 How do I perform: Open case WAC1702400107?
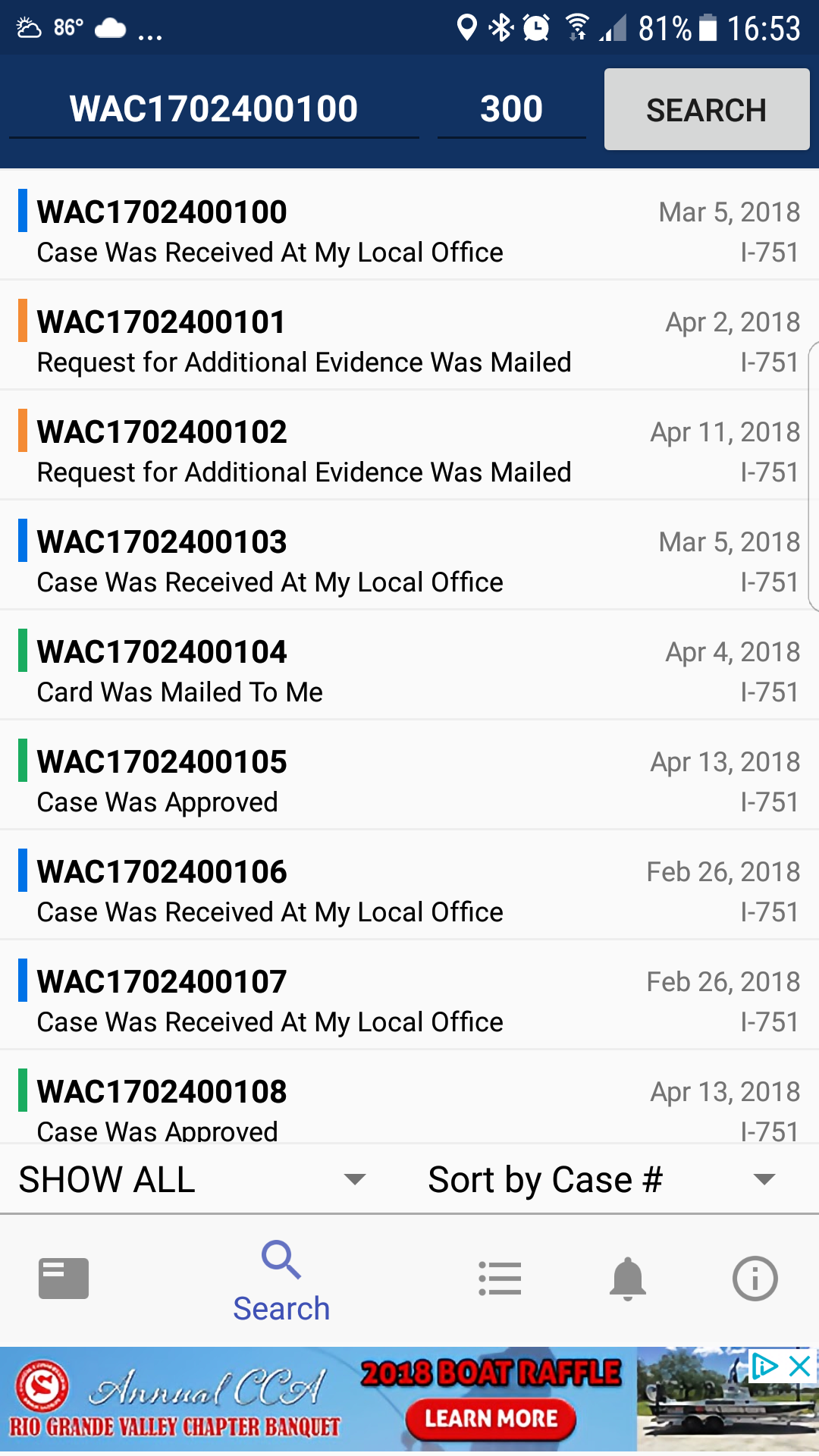409,995
